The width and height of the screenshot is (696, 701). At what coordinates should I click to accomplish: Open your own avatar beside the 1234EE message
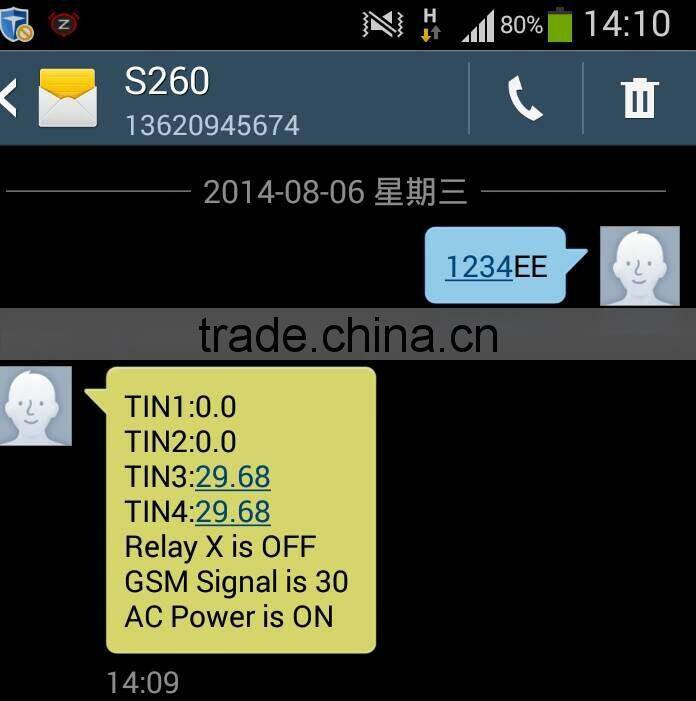point(639,266)
